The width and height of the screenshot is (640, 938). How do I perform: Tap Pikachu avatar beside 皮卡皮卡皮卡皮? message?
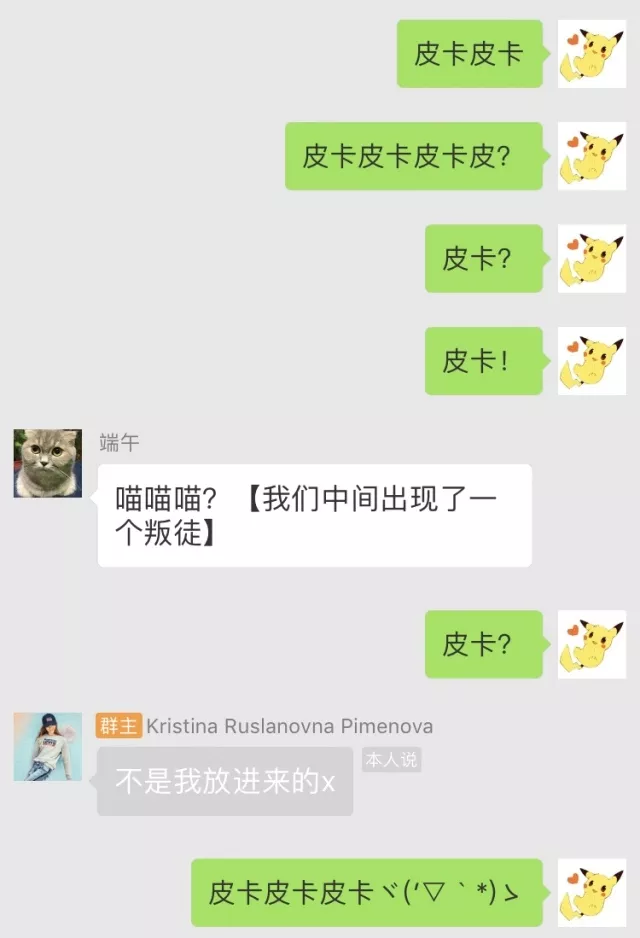point(591,156)
